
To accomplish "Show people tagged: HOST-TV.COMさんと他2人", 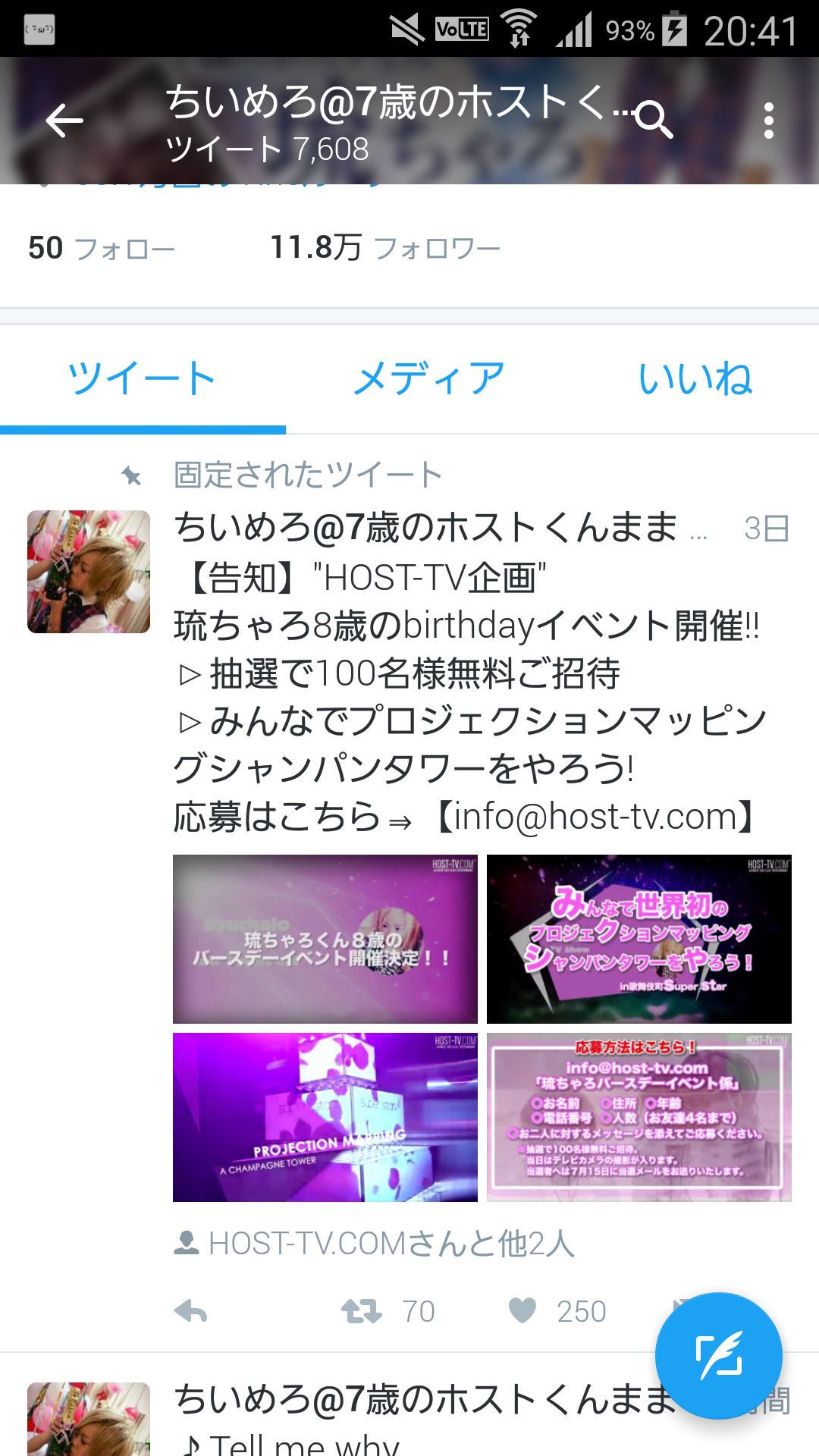I will [375, 1244].
